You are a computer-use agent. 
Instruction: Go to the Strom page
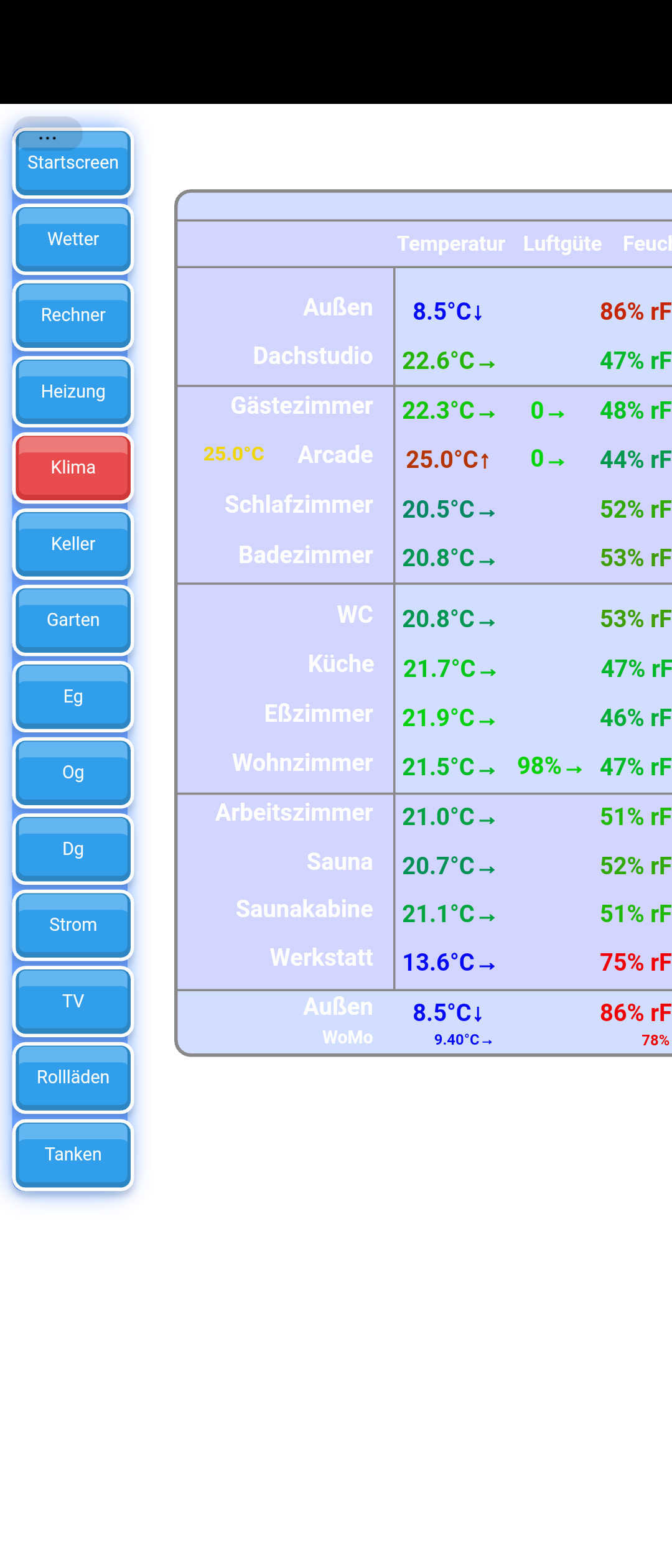pos(73,925)
